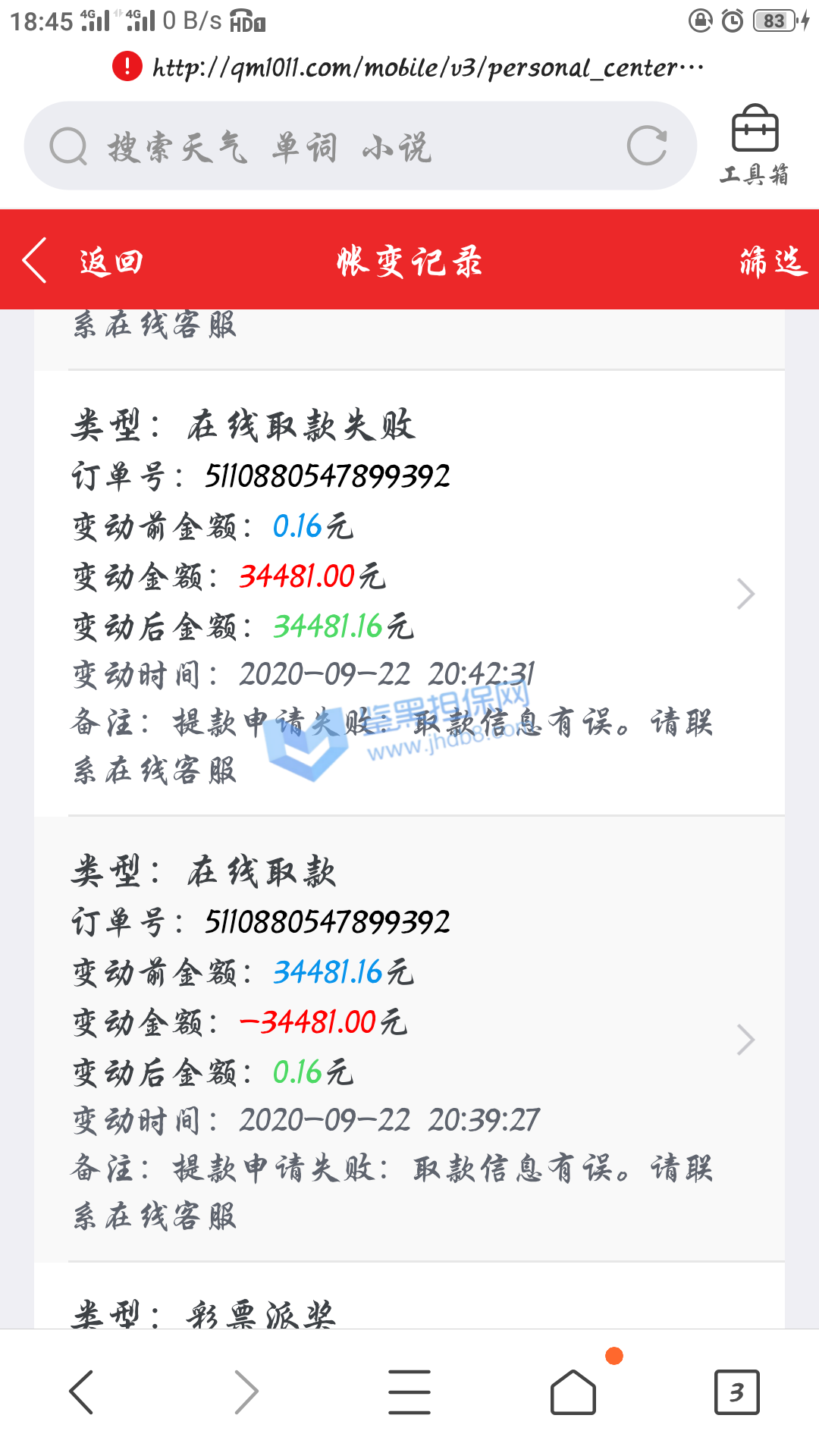Tap the 返回 back button

[x=83, y=262]
